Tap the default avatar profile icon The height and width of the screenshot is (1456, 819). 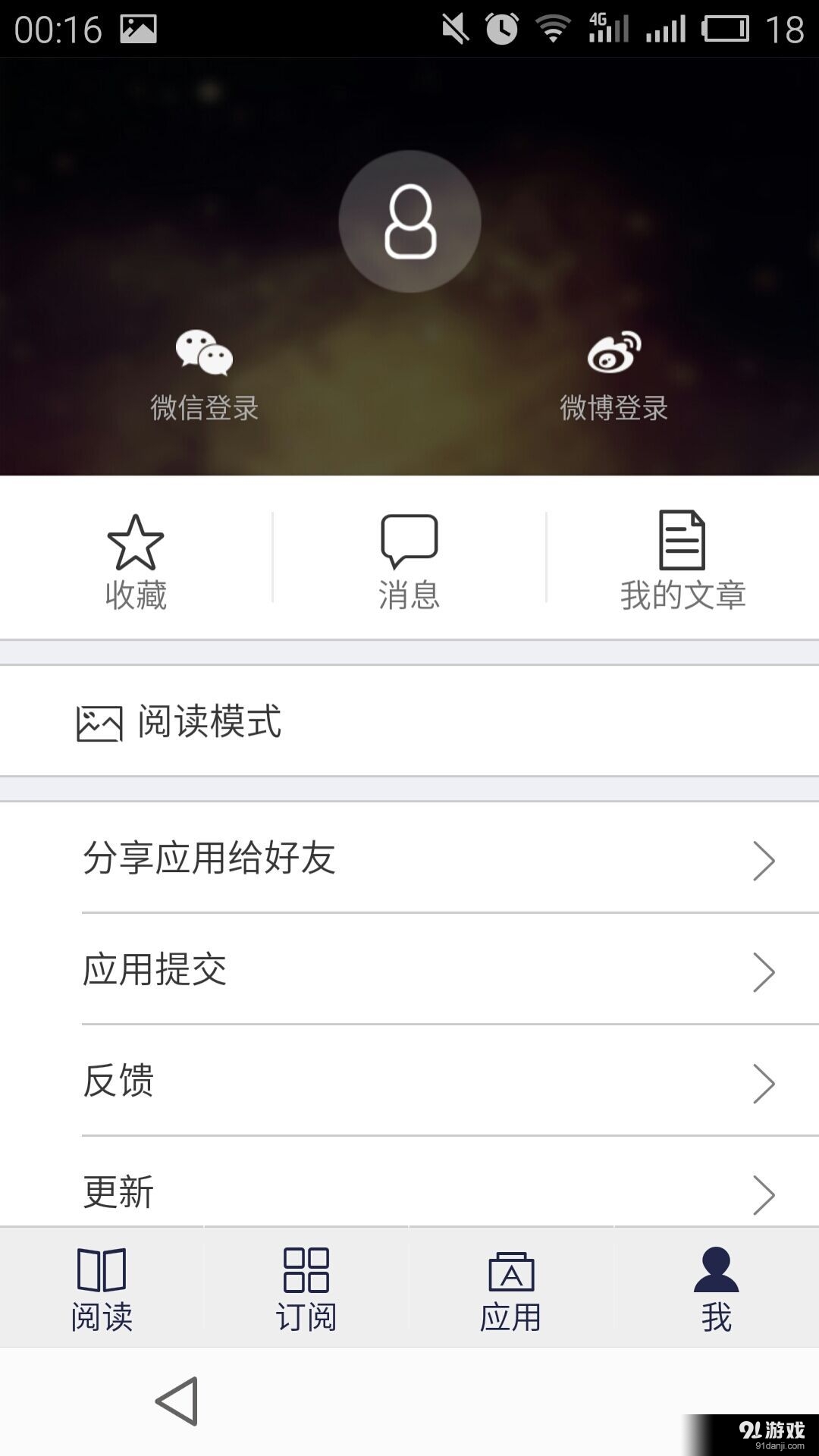point(409,220)
